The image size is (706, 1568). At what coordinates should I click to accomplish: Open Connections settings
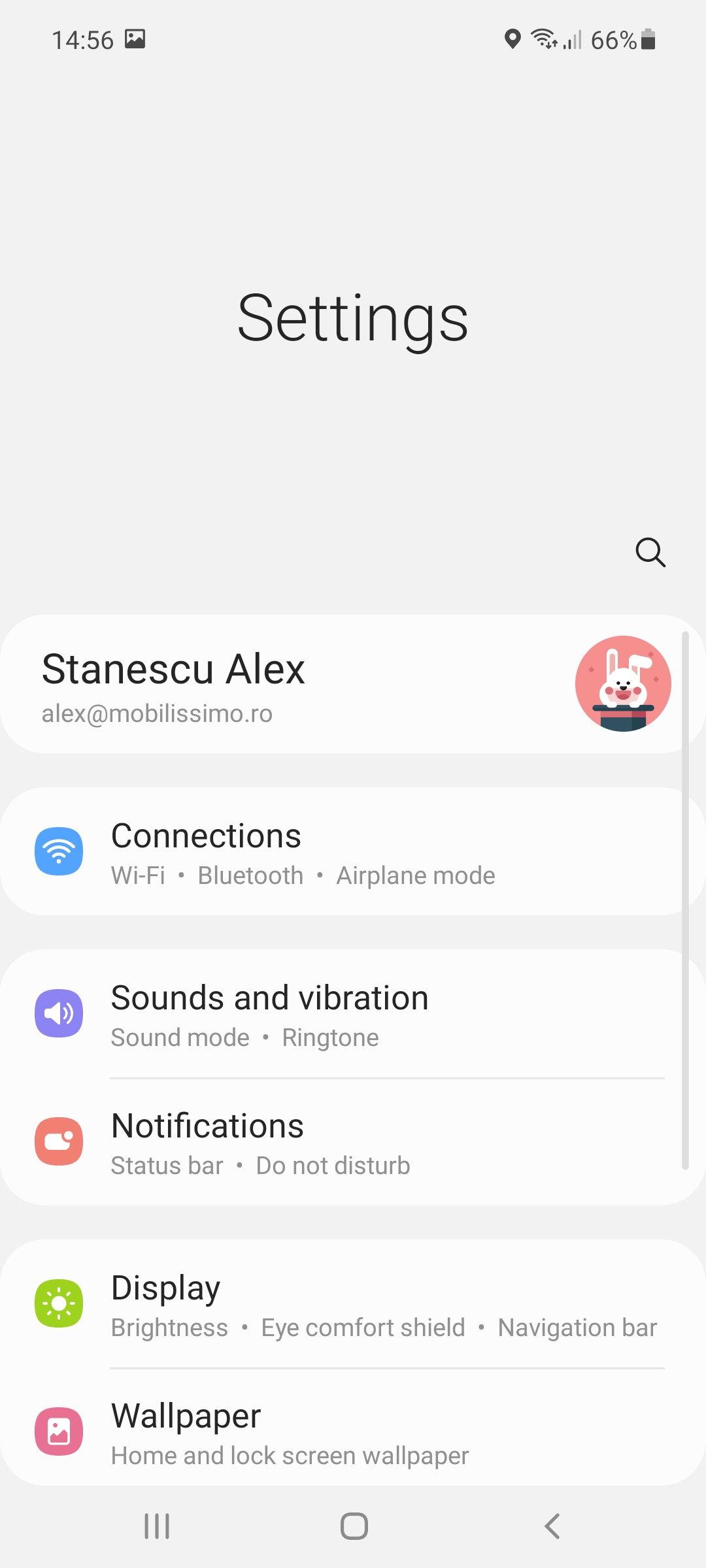point(353,851)
